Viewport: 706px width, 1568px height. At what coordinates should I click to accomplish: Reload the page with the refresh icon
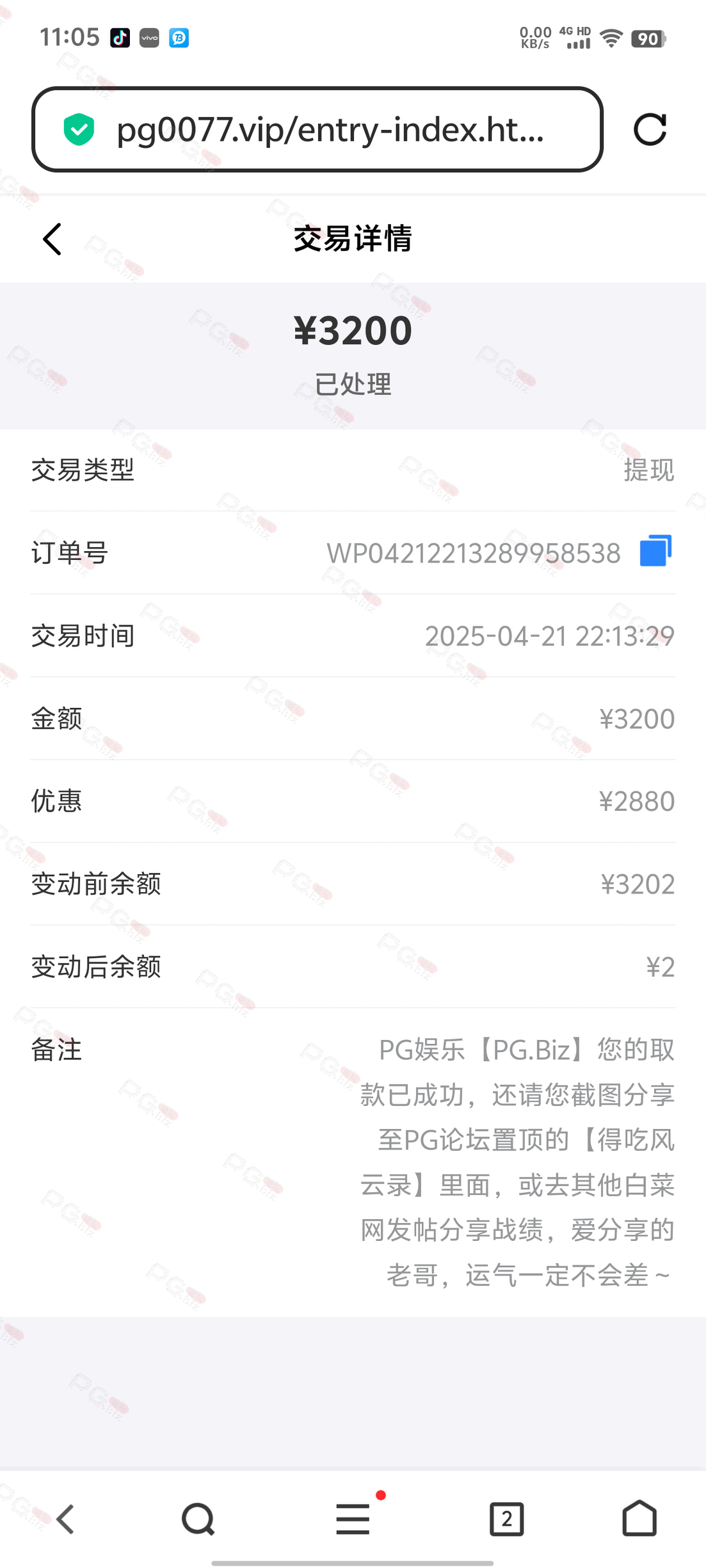[x=650, y=130]
